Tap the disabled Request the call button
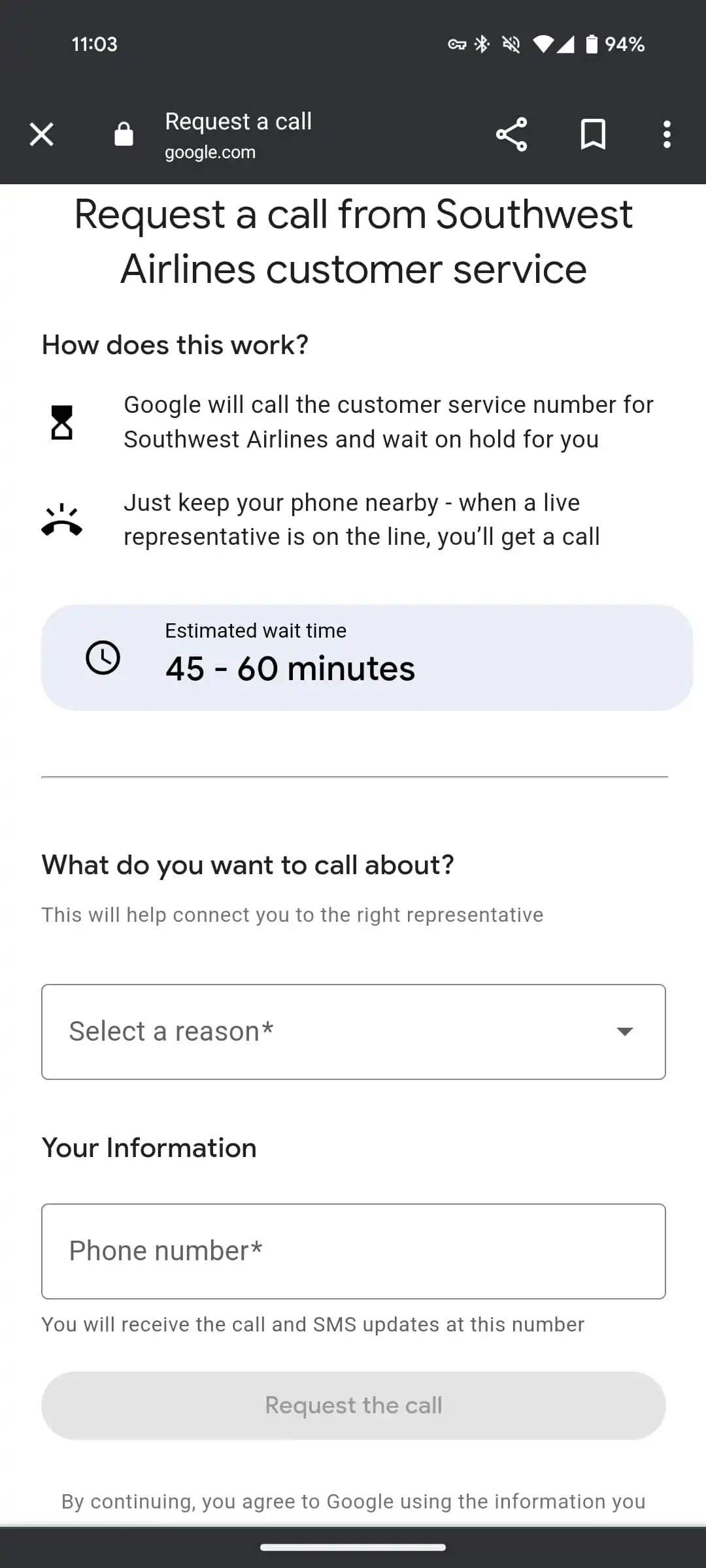Image resolution: width=706 pixels, height=1568 pixels. [x=353, y=1405]
